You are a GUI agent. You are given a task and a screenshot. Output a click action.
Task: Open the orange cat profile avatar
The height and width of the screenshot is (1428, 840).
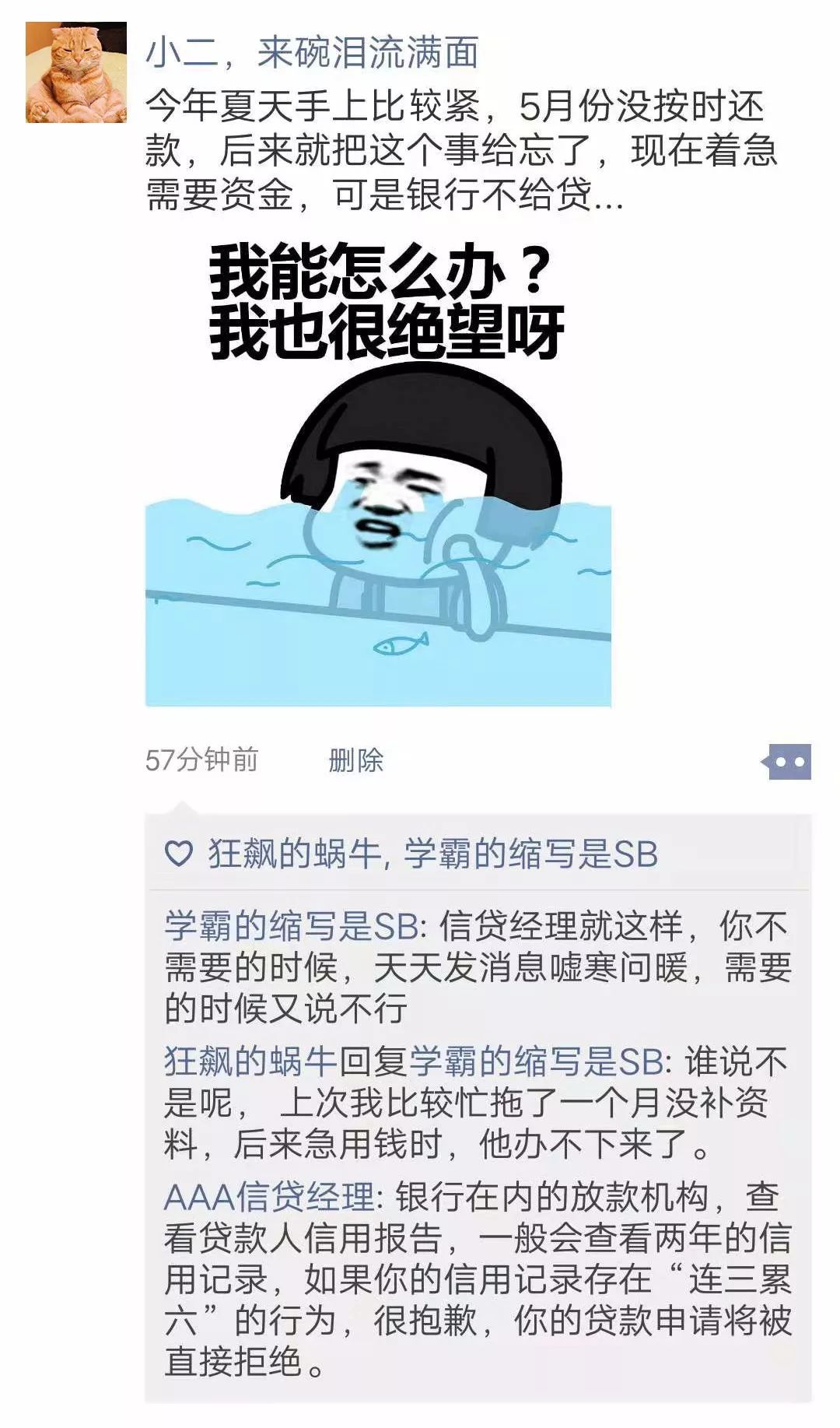75,72
